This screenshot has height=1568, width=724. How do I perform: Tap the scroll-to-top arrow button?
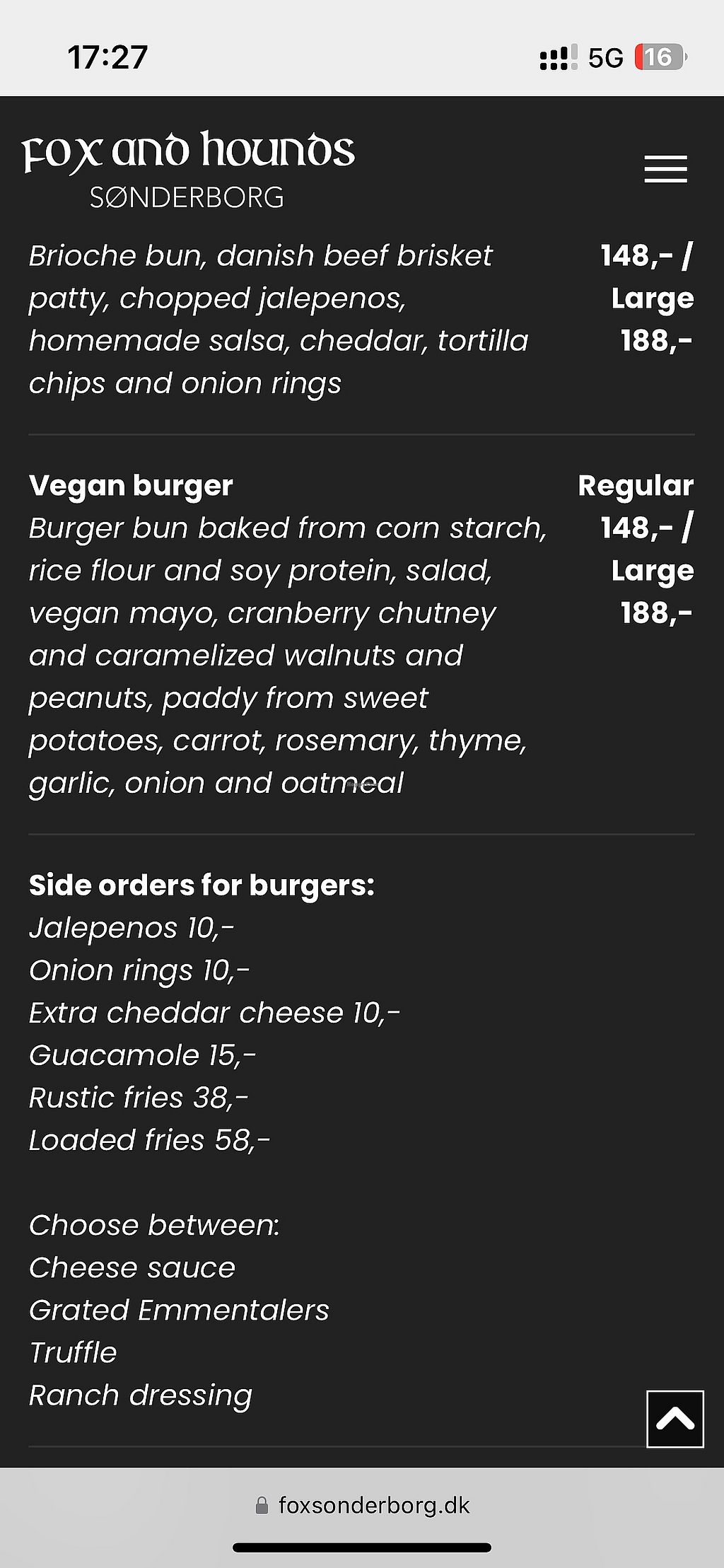(675, 1419)
